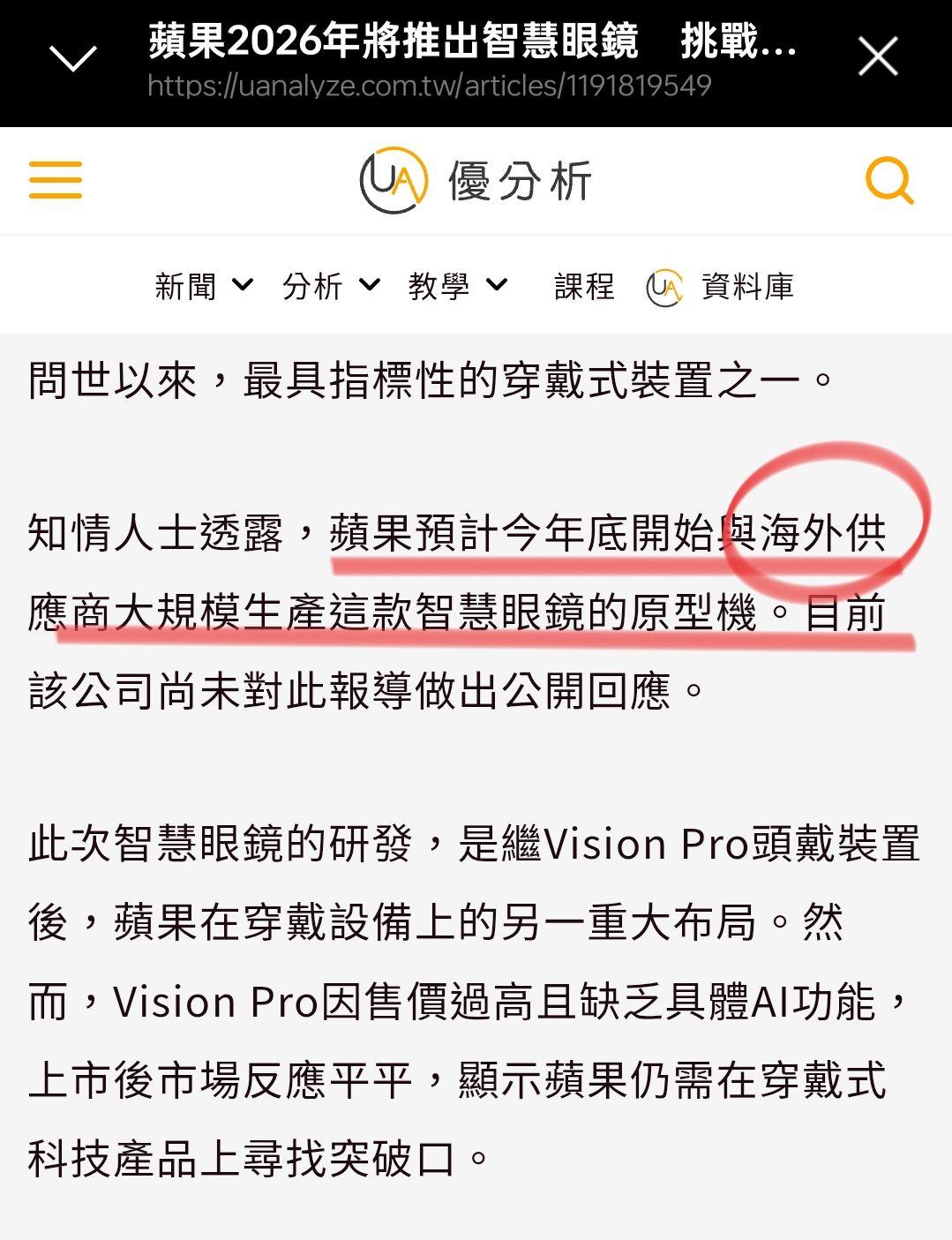
Task: Expand the 新聞 dropdown
Action: (204, 286)
